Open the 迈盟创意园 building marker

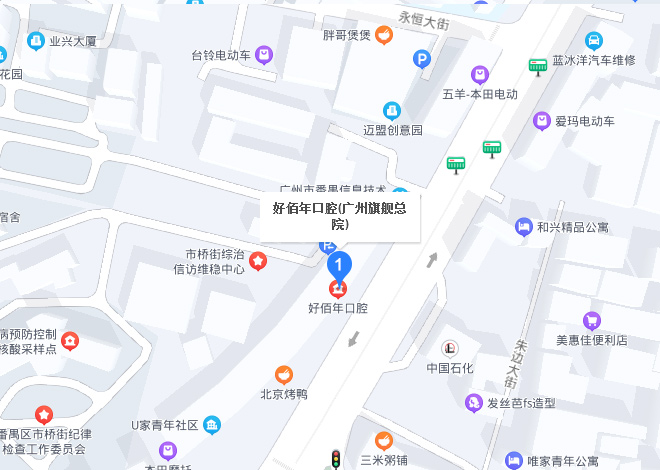(x=393, y=110)
